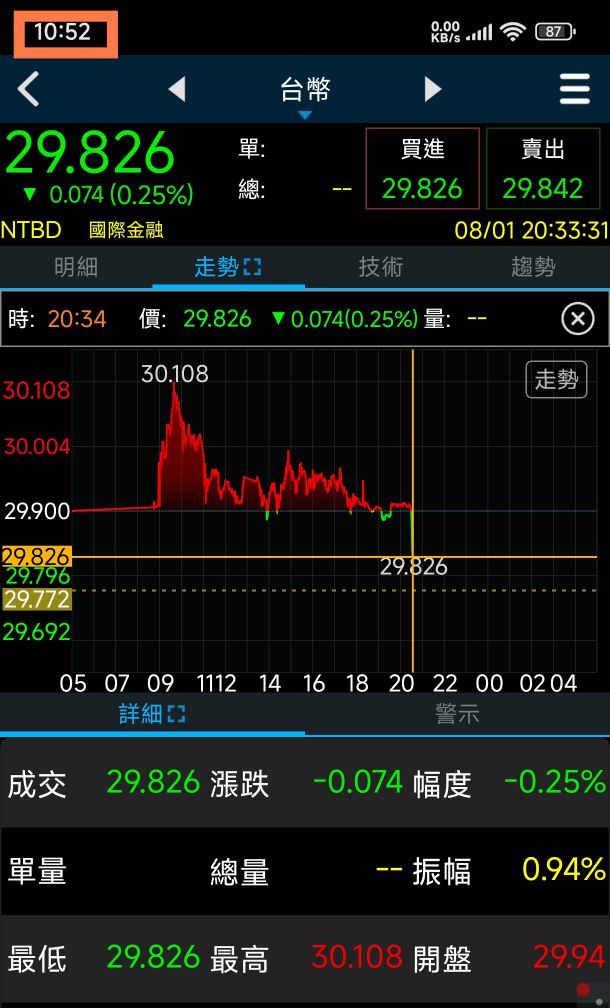This screenshot has height=1008, width=610.
Task: Switch to the previous instrument
Action: point(177,90)
